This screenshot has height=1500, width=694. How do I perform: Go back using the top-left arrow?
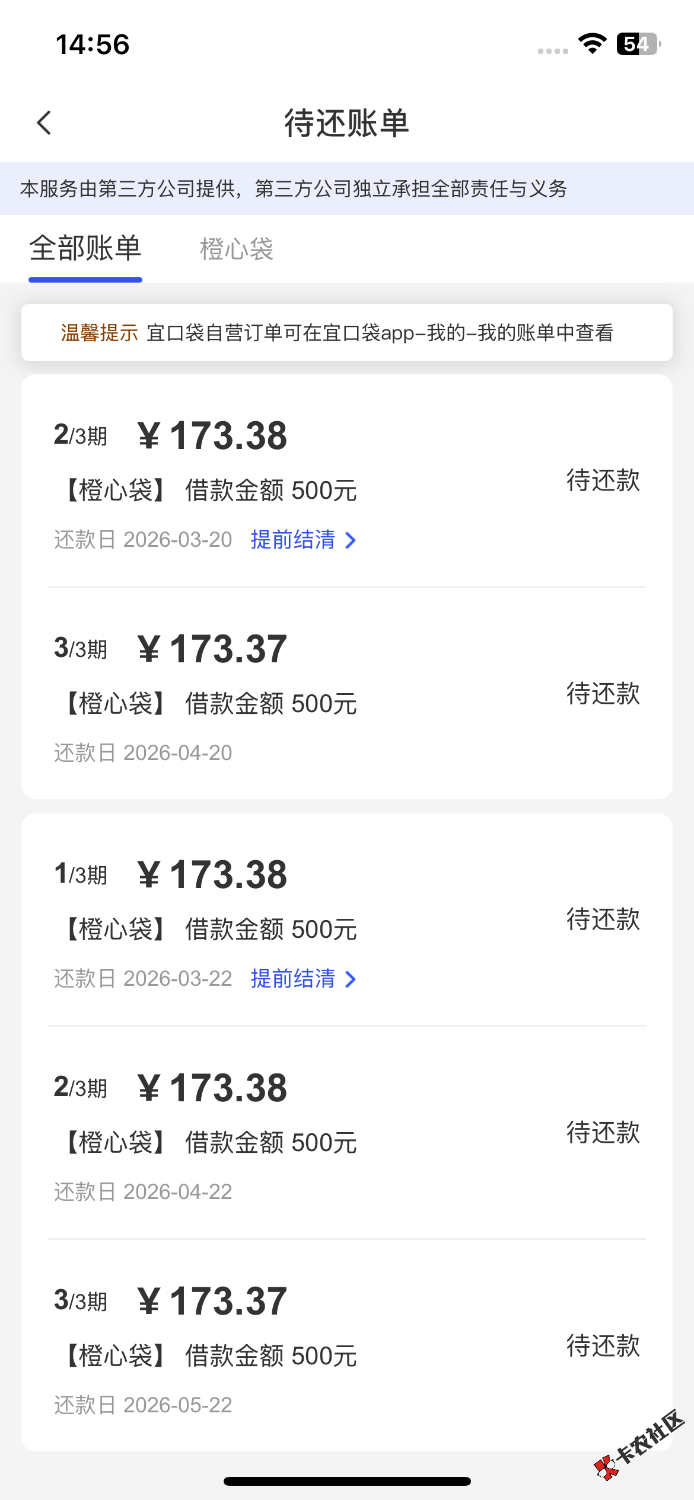(44, 123)
